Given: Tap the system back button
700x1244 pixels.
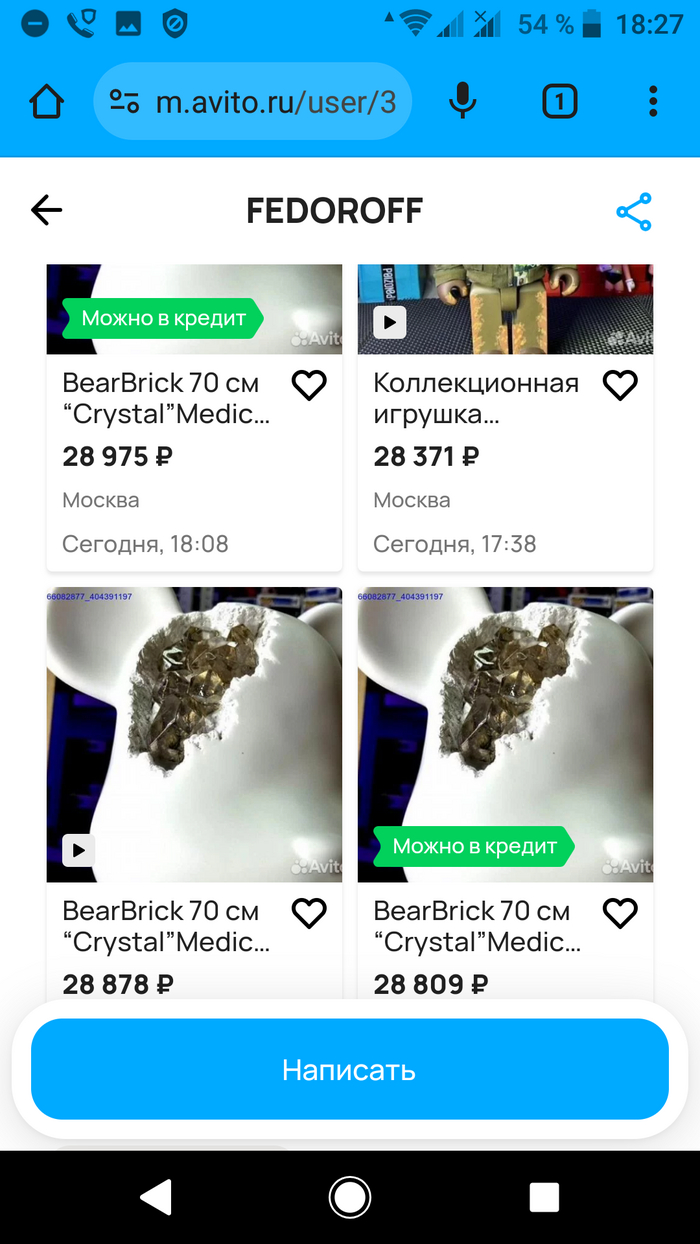Looking at the screenshot, I should 155,1197.
